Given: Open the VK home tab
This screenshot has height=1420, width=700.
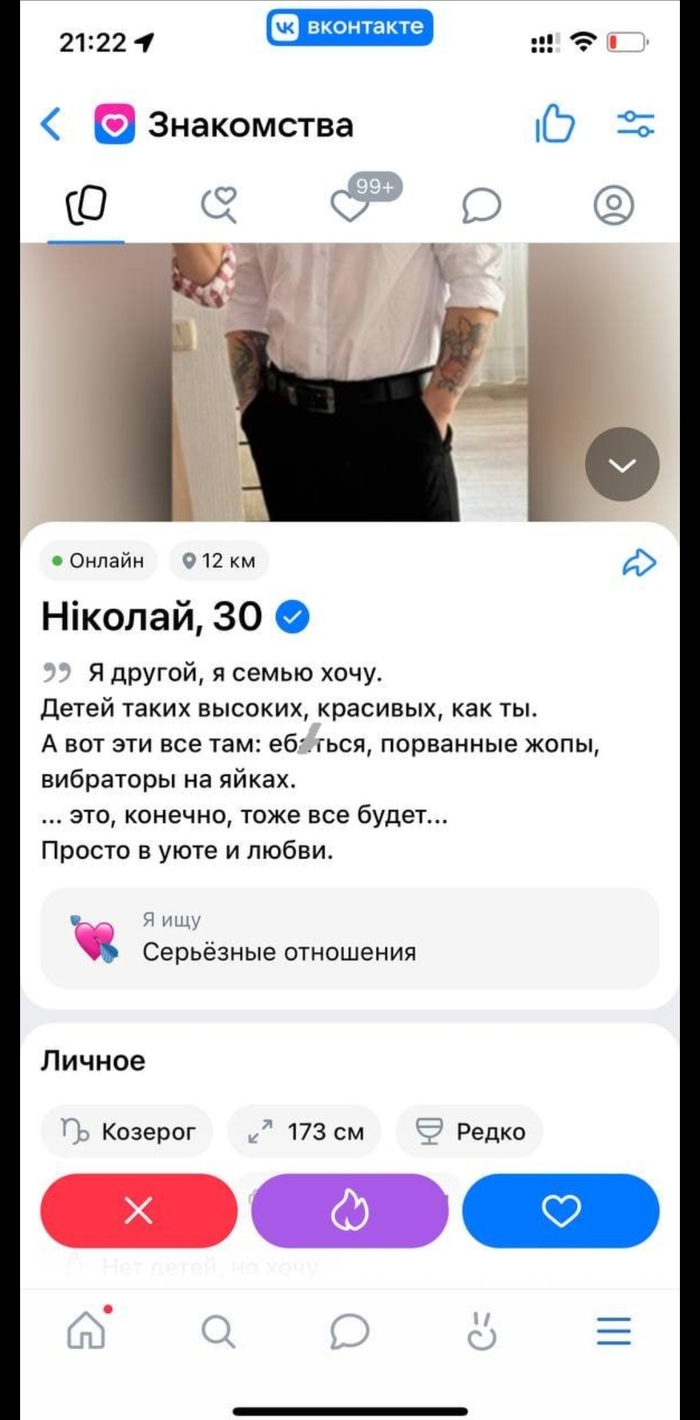Looking at the screenshot, I should (86, 1331).
